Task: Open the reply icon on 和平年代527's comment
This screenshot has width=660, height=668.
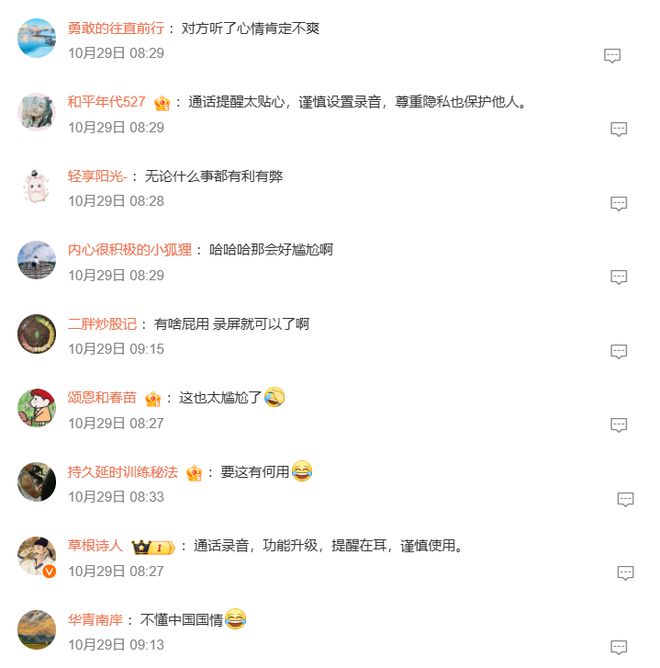Action: pos(619,130)
